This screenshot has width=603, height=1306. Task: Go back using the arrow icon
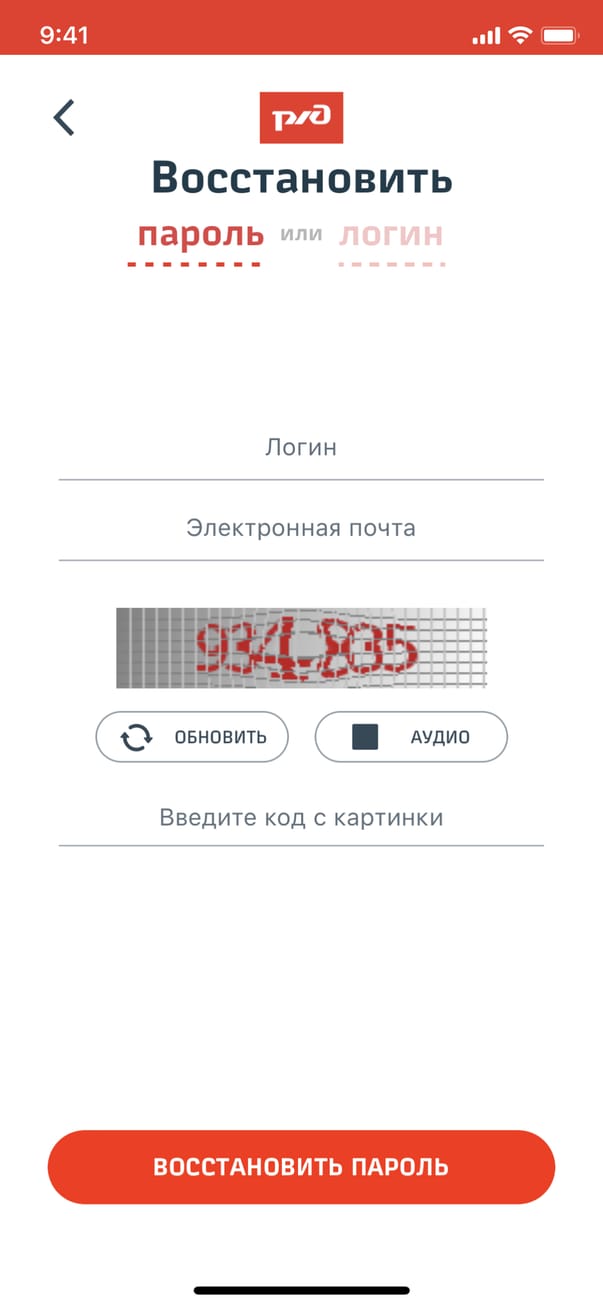(64, 118)
